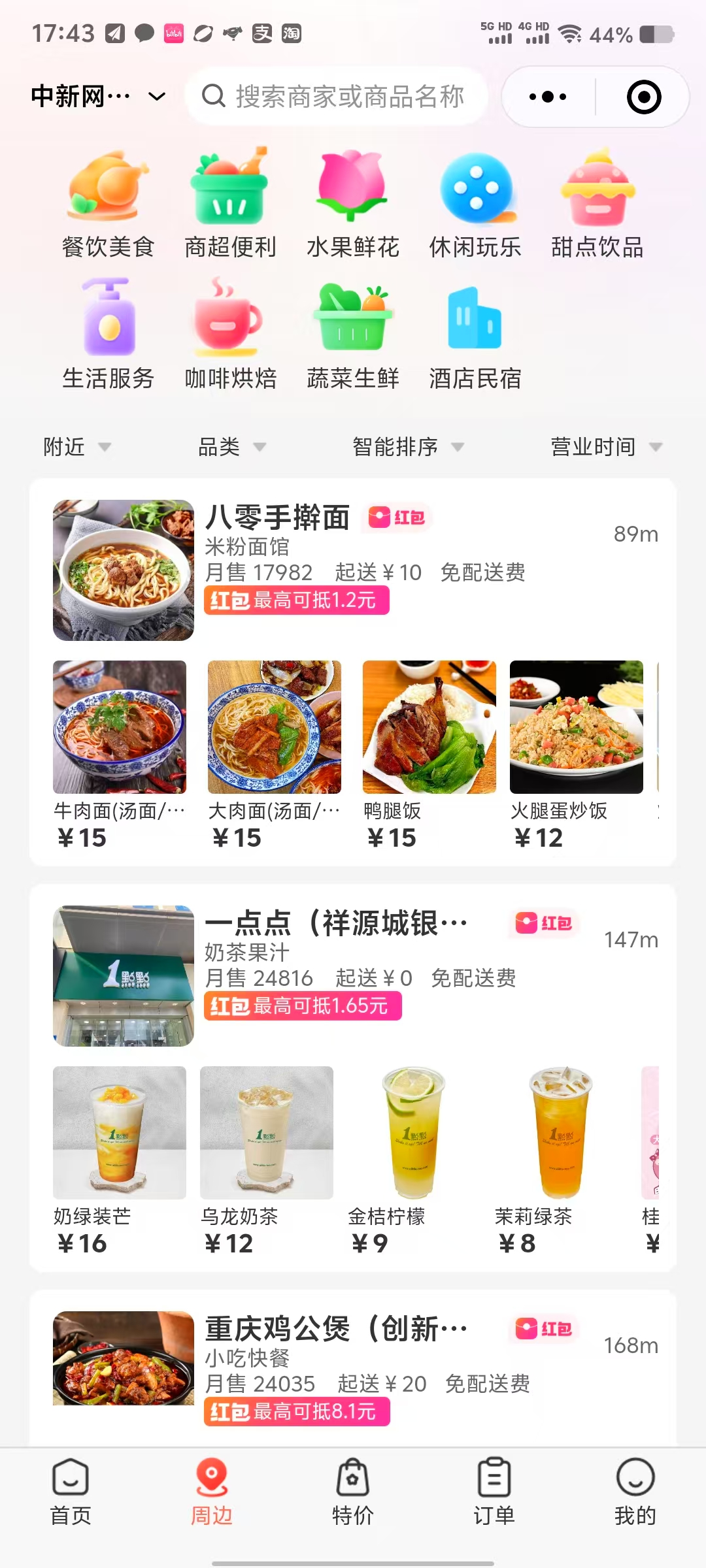Expand the 品类 filter
The height and width of the screenshot is (1568, 706).
[231, 447]
